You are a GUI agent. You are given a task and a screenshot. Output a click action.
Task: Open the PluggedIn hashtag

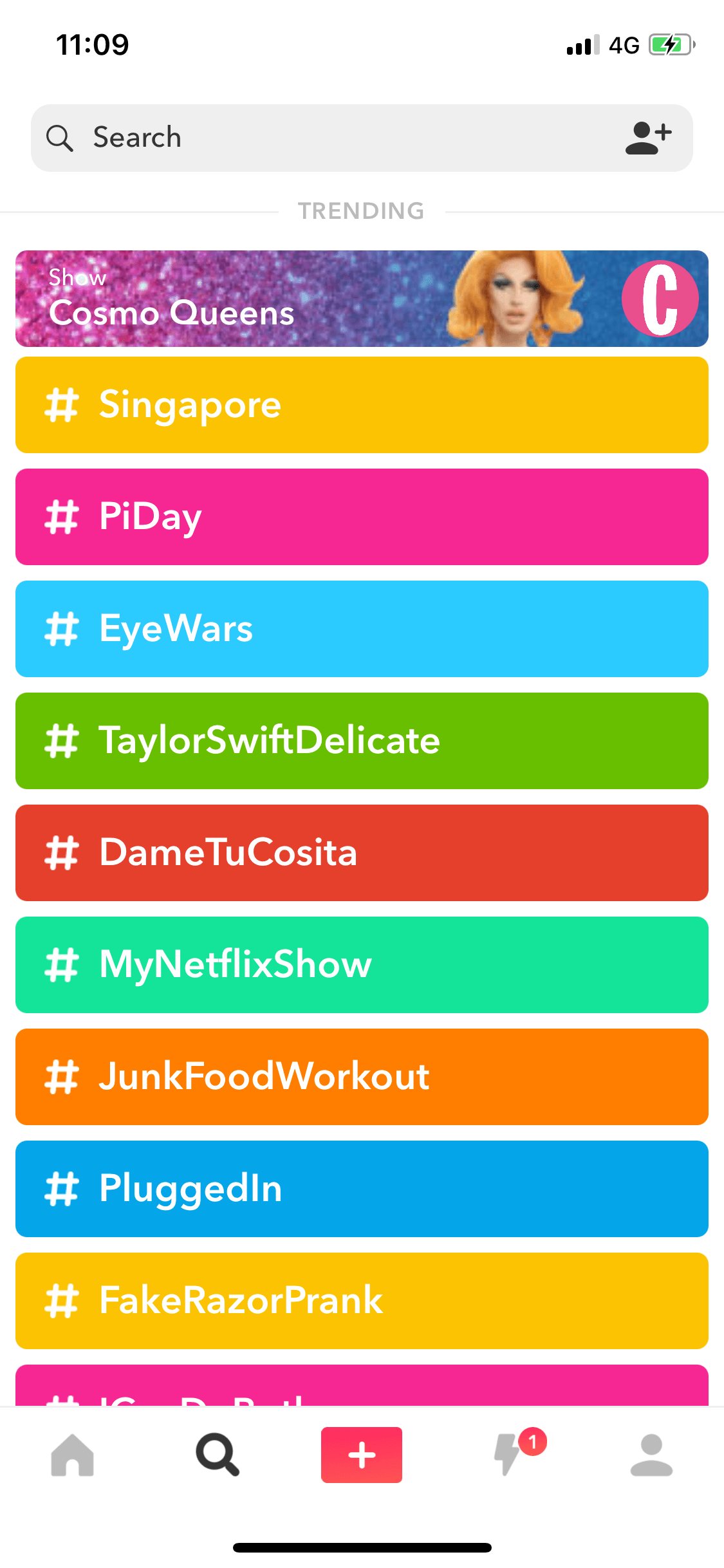(362, 1189)
